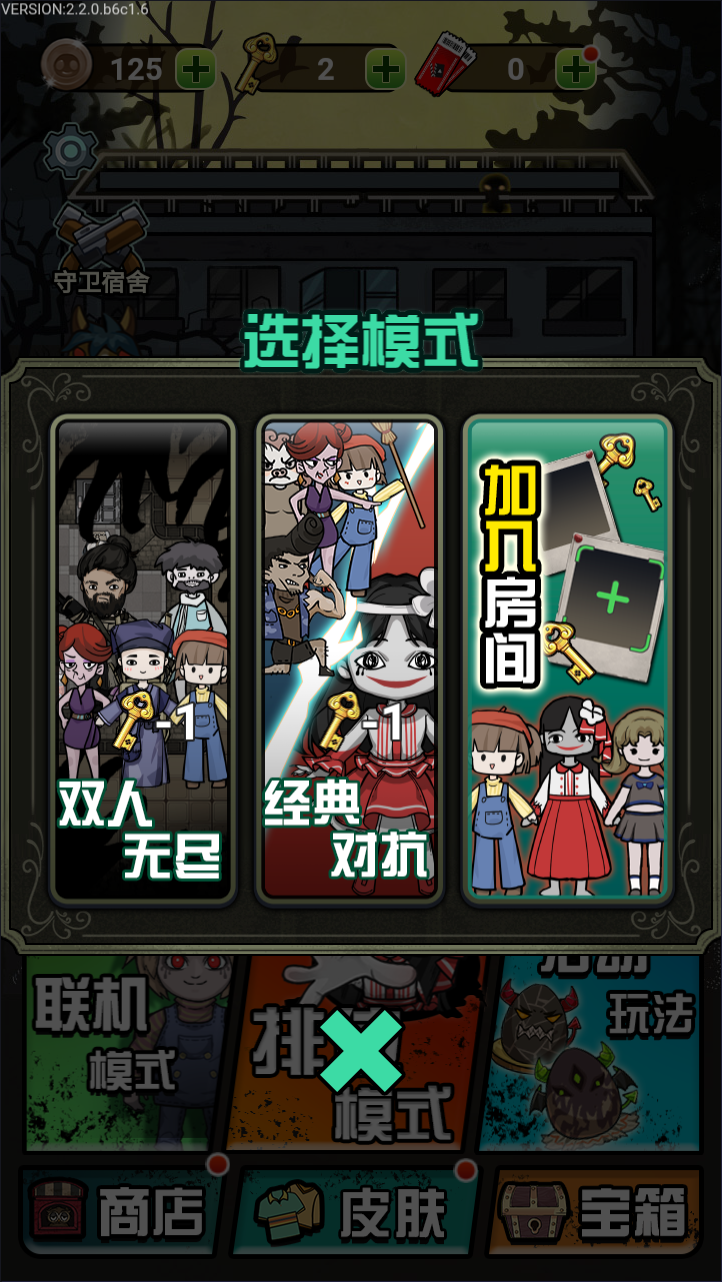Screen dimensions: 722x1282
Task: Add more keys with the plus button
Action: click(385, 69)
